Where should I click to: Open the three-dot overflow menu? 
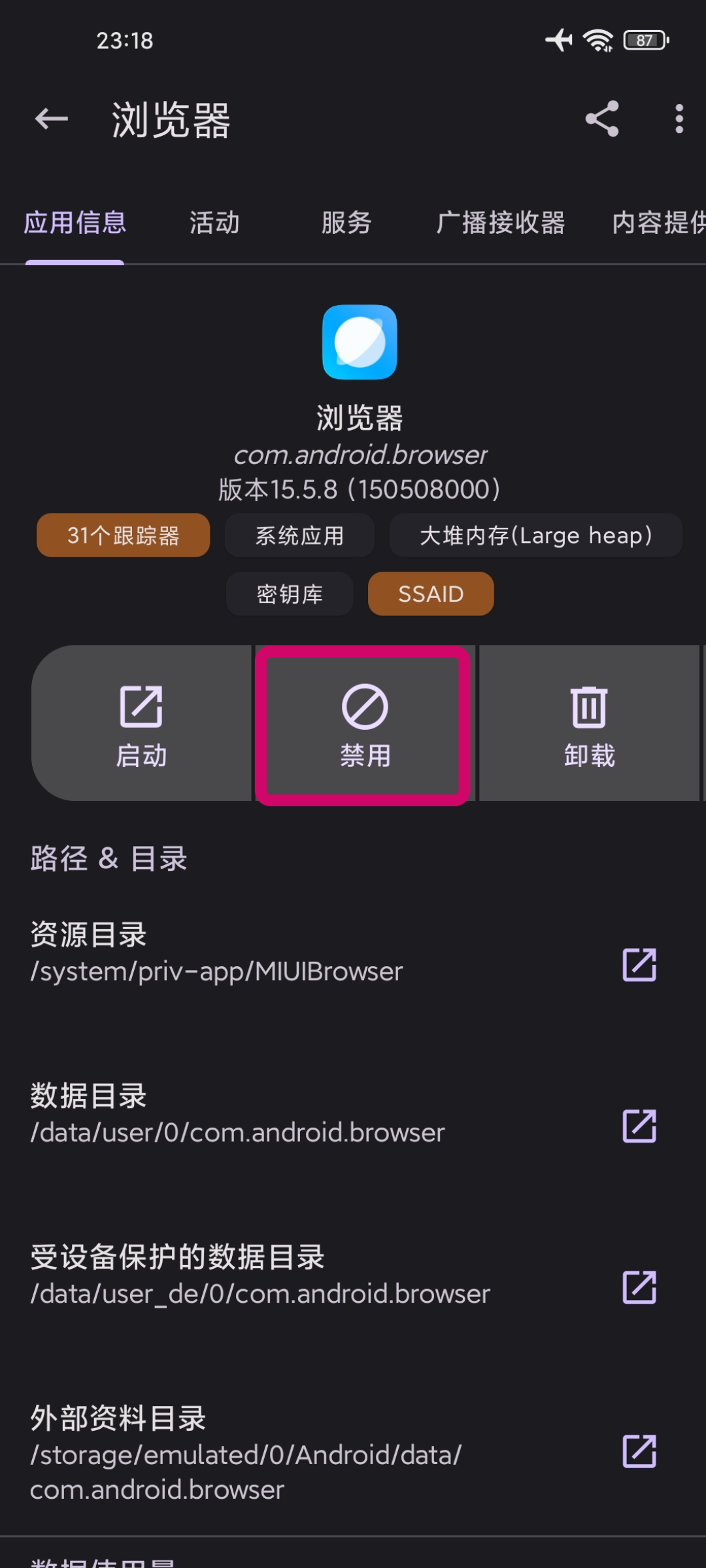pos(678,120)
